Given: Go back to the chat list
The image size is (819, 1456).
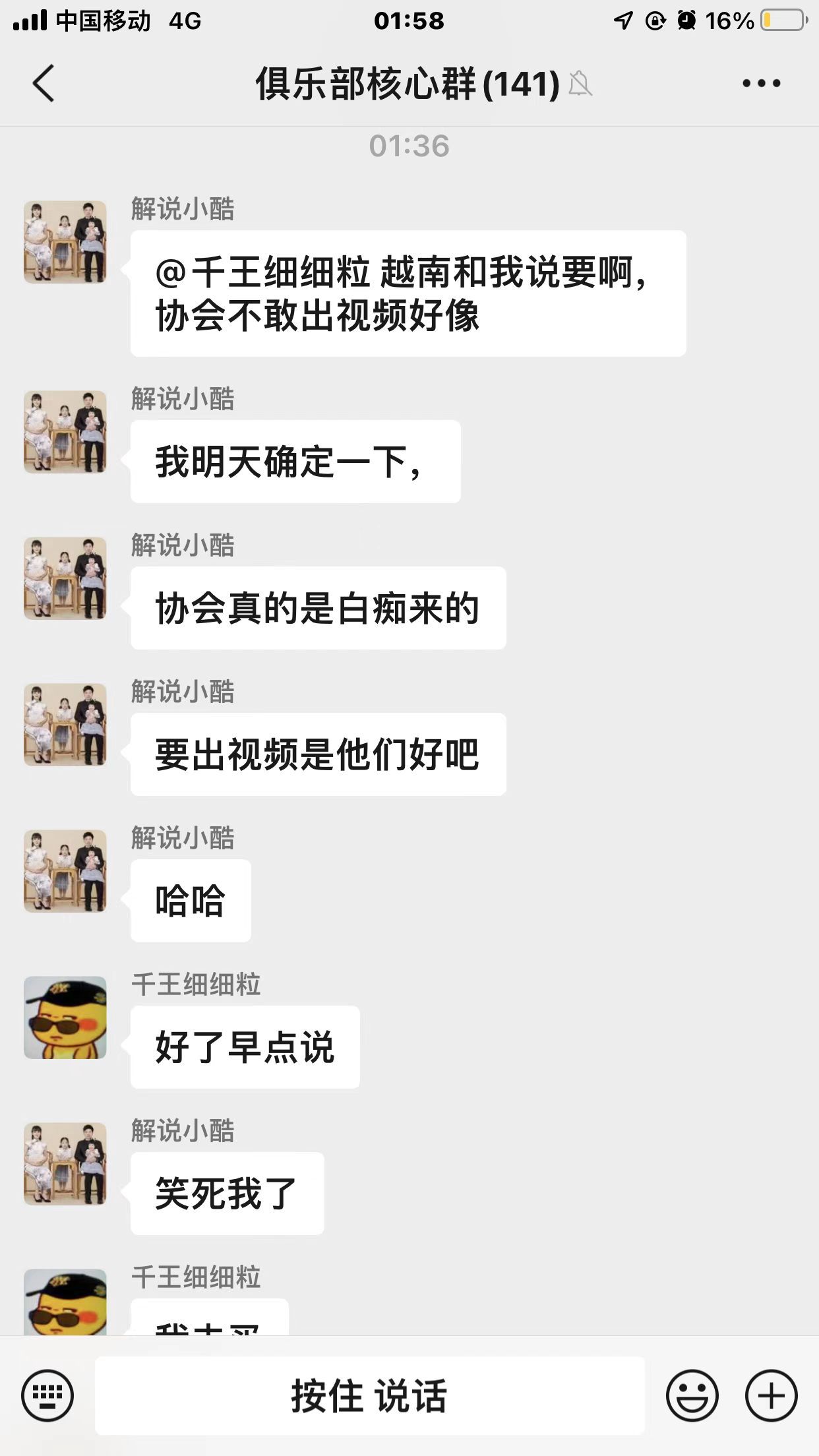Looking at the screenshot, I should (x=44, y=84).
